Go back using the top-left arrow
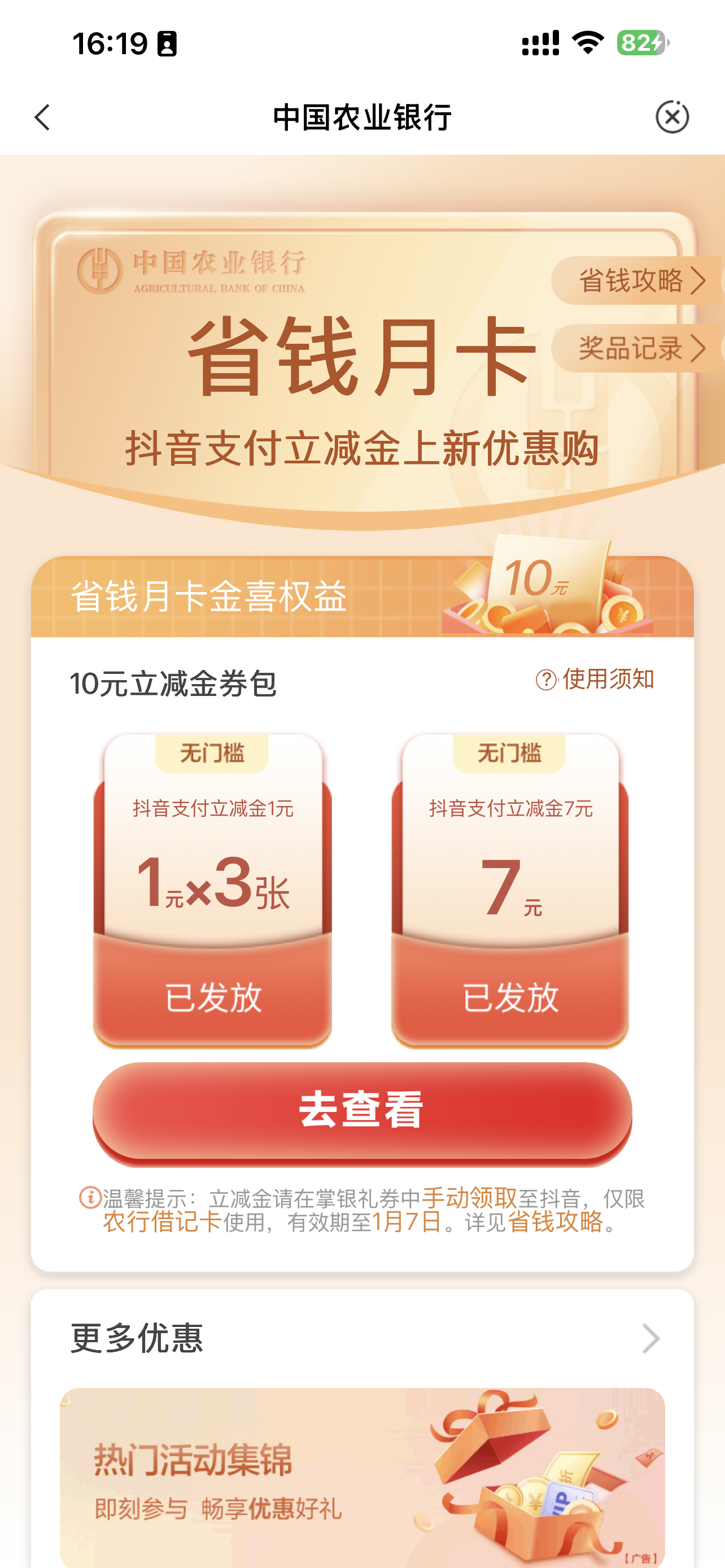Viewport: 725px width, 1568px height. [x=42, y=117]
